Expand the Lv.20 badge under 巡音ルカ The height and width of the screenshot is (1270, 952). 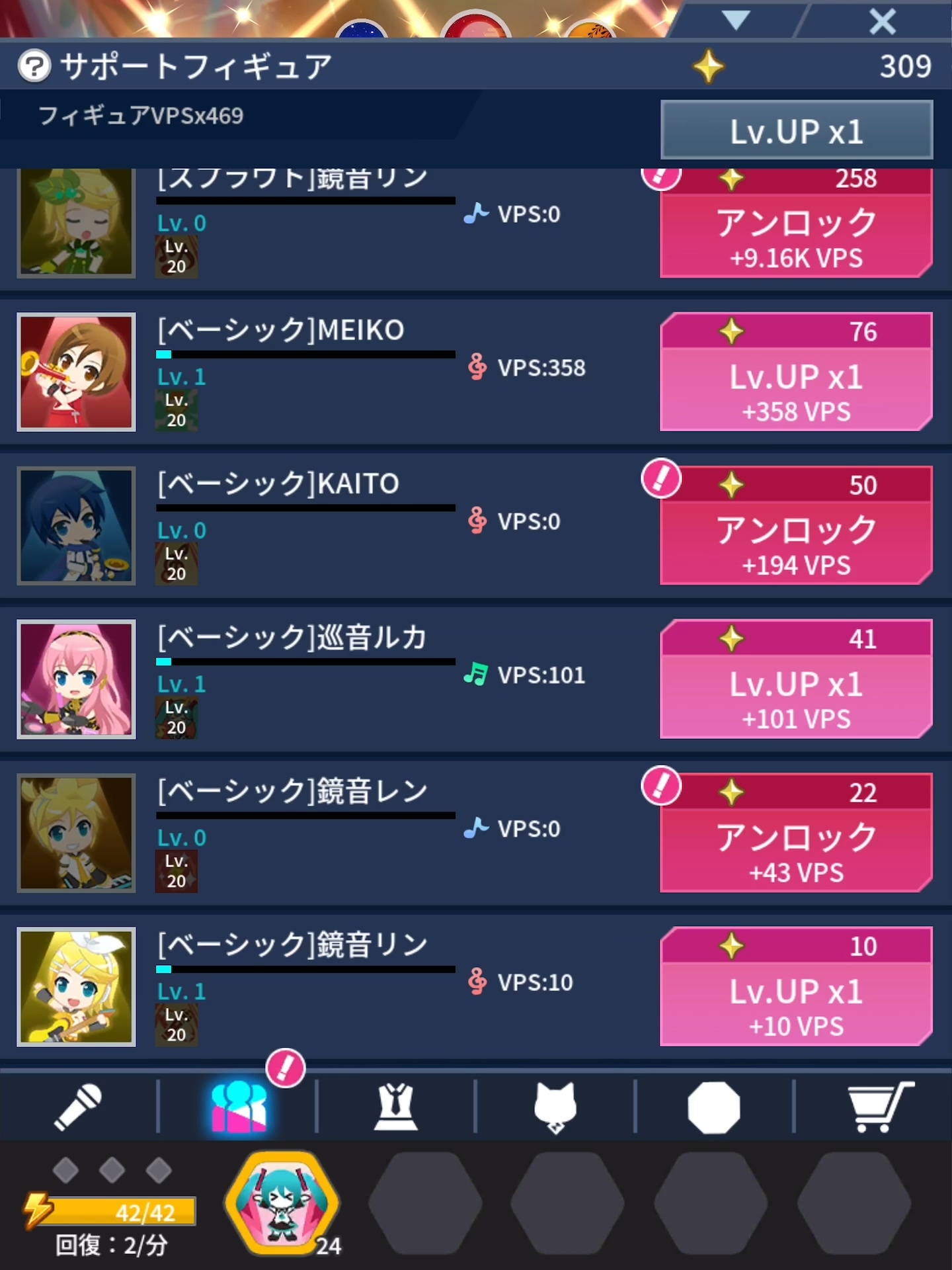177,715
